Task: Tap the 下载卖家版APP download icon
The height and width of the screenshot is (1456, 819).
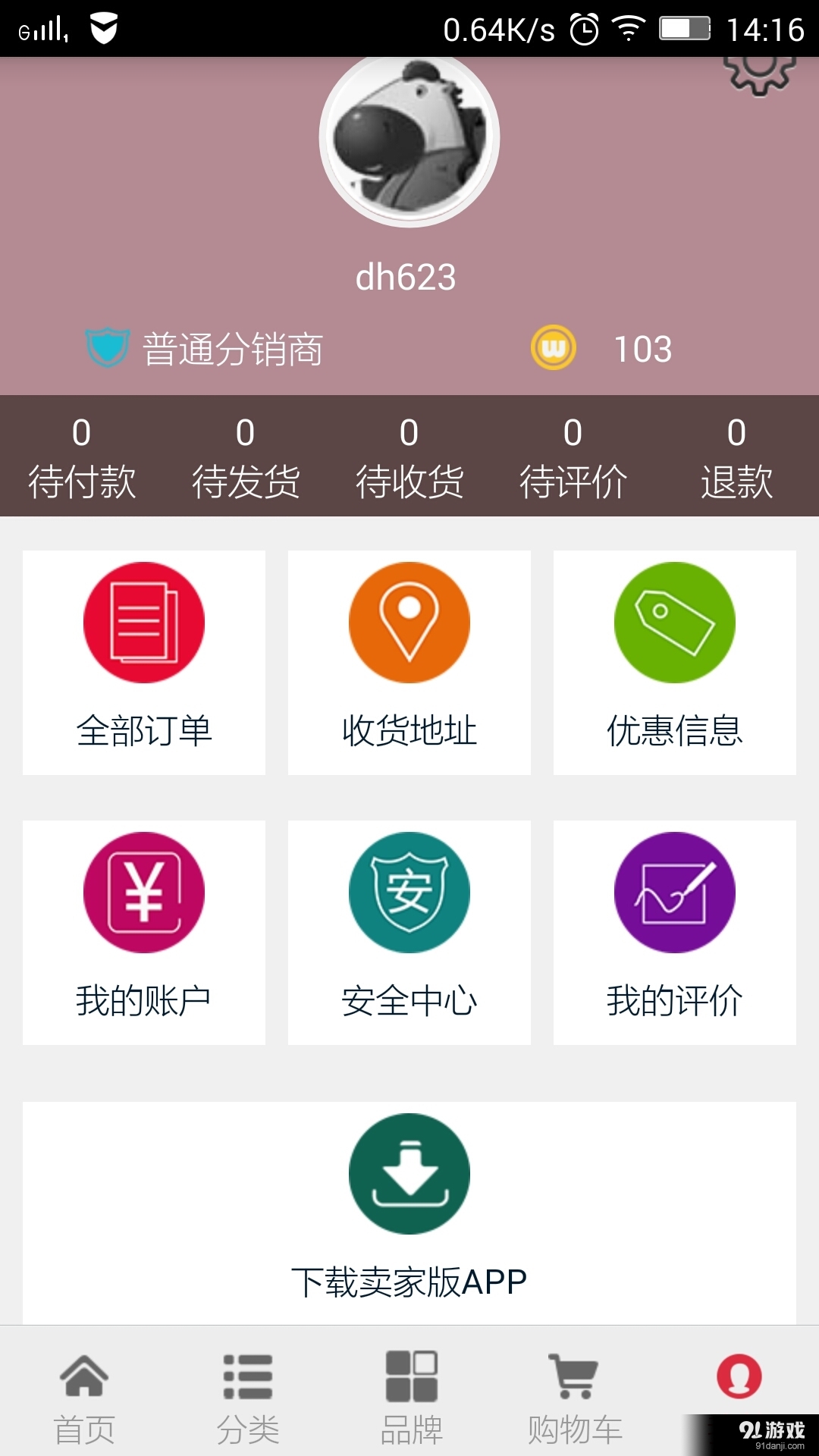Action: [x=409, y=1172]
